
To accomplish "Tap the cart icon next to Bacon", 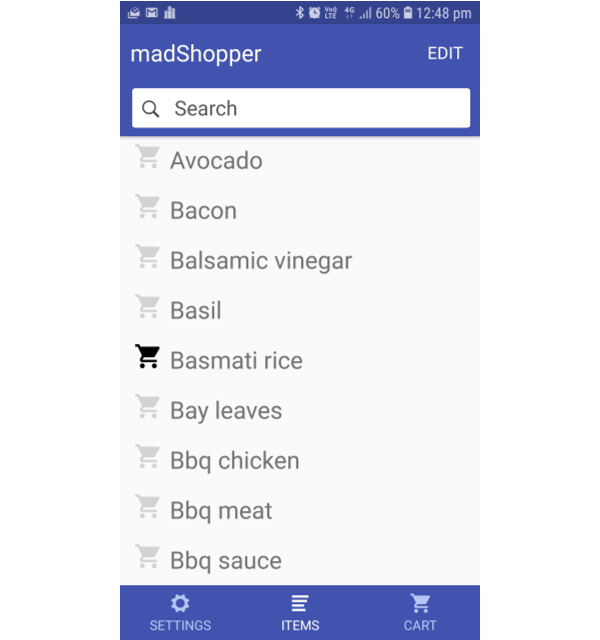I will tap(148, 207).
